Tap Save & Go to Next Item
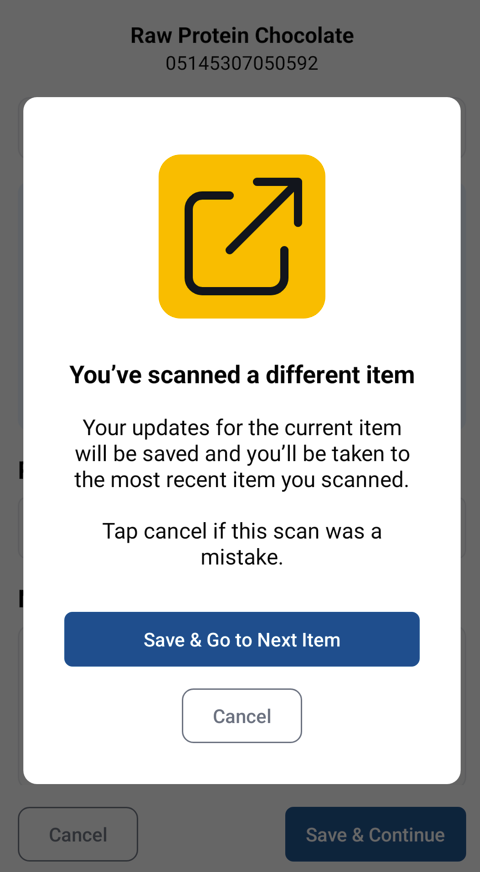 pos(241,639)
